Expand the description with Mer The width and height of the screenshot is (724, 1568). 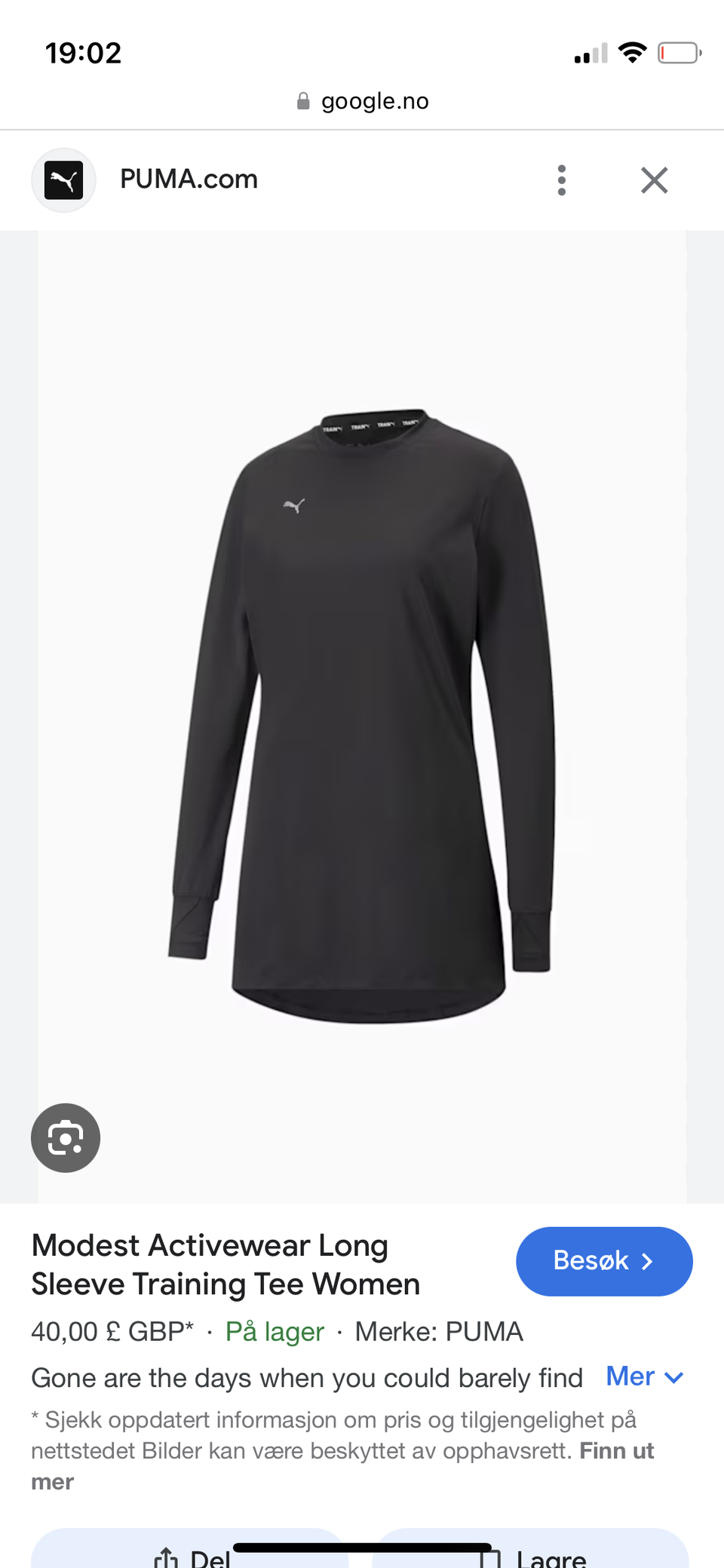click(x=645, y=1377)
